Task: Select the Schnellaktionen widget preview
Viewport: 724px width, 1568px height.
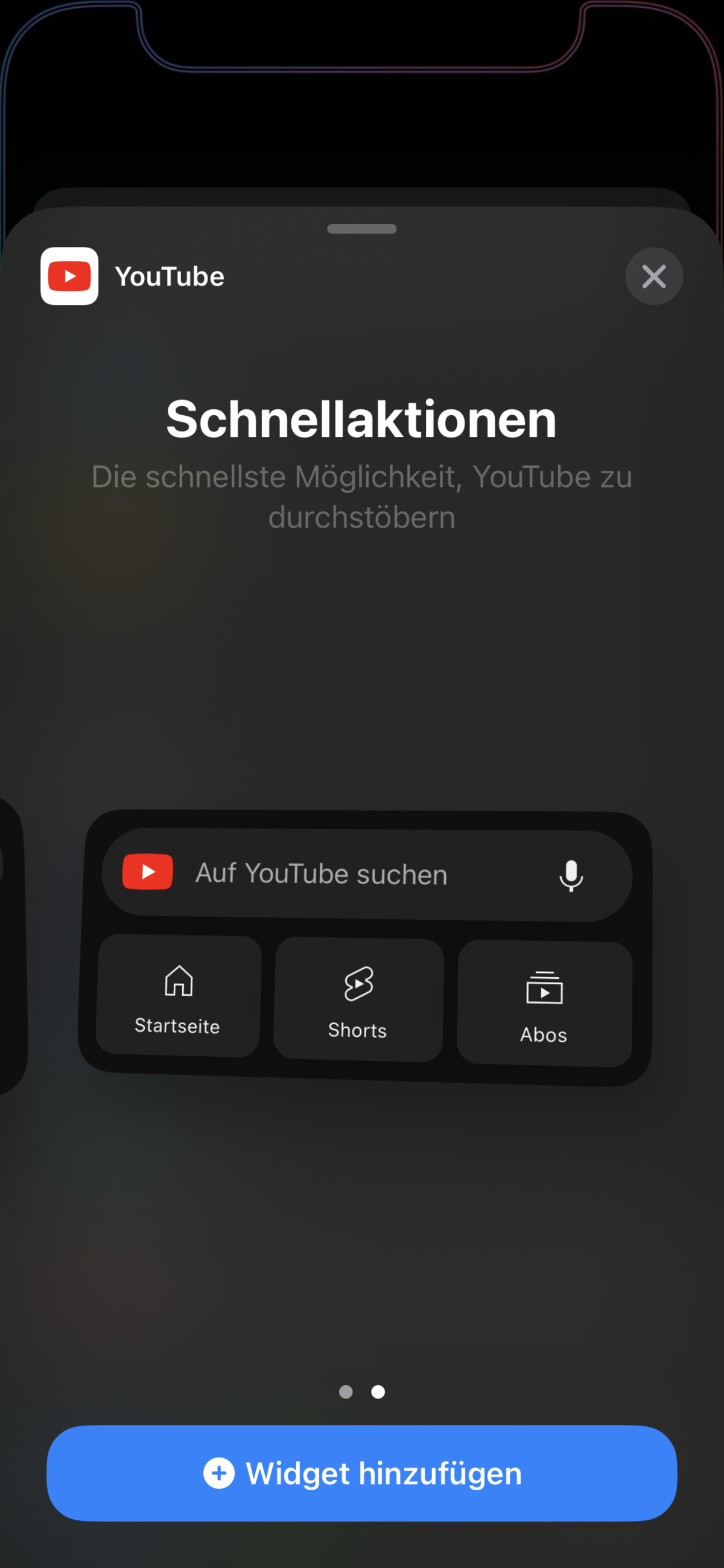Action: tap(365, 948)
